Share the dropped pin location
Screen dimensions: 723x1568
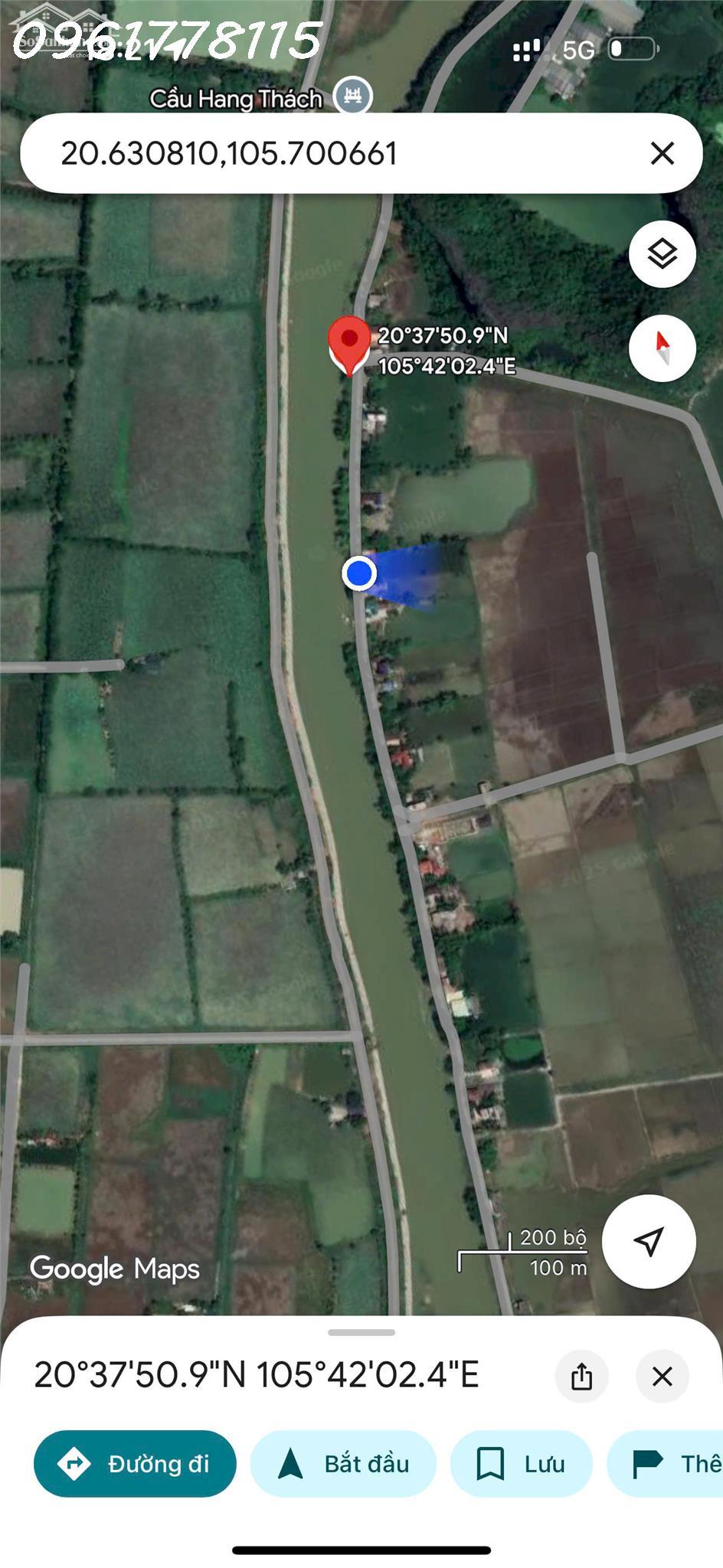tap(581, 1376)
